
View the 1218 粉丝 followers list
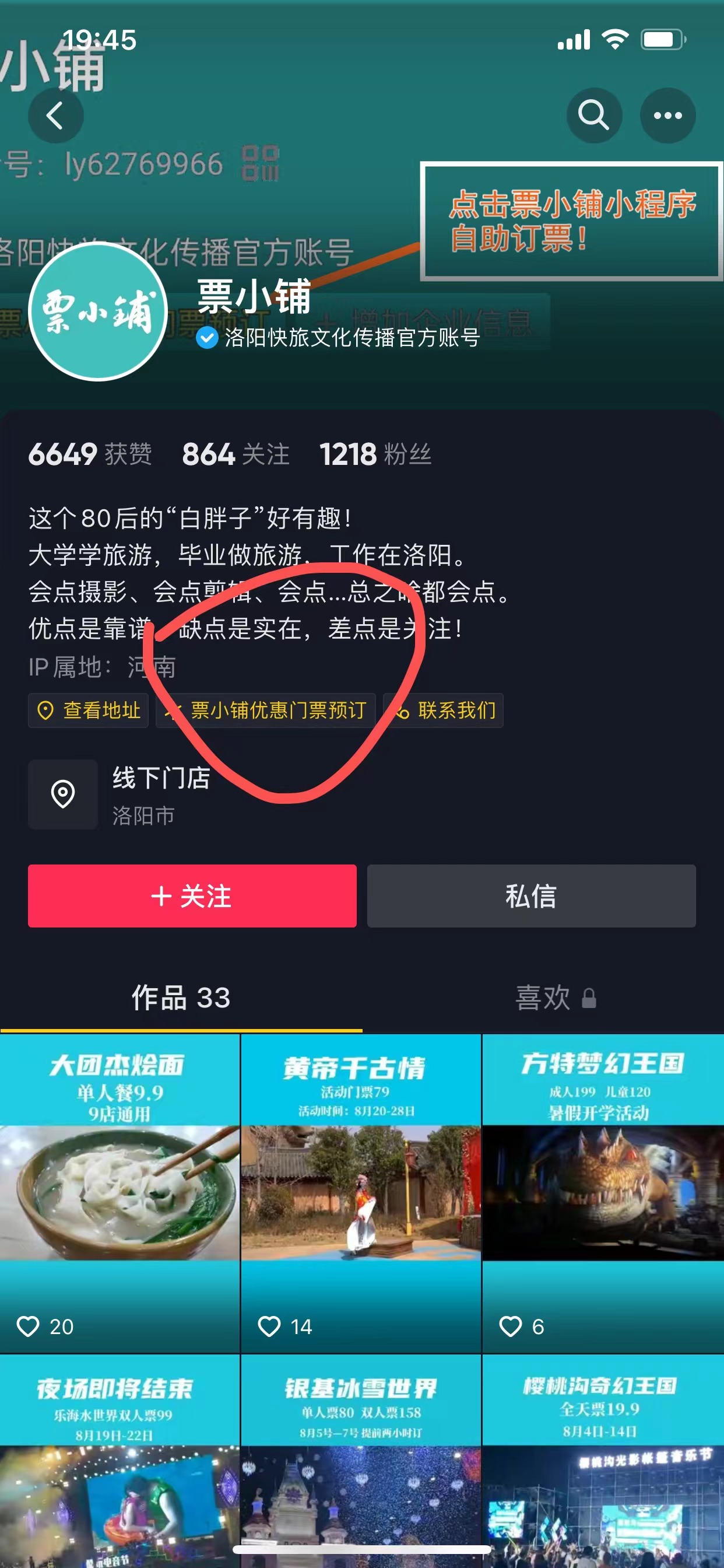(375, 454)
